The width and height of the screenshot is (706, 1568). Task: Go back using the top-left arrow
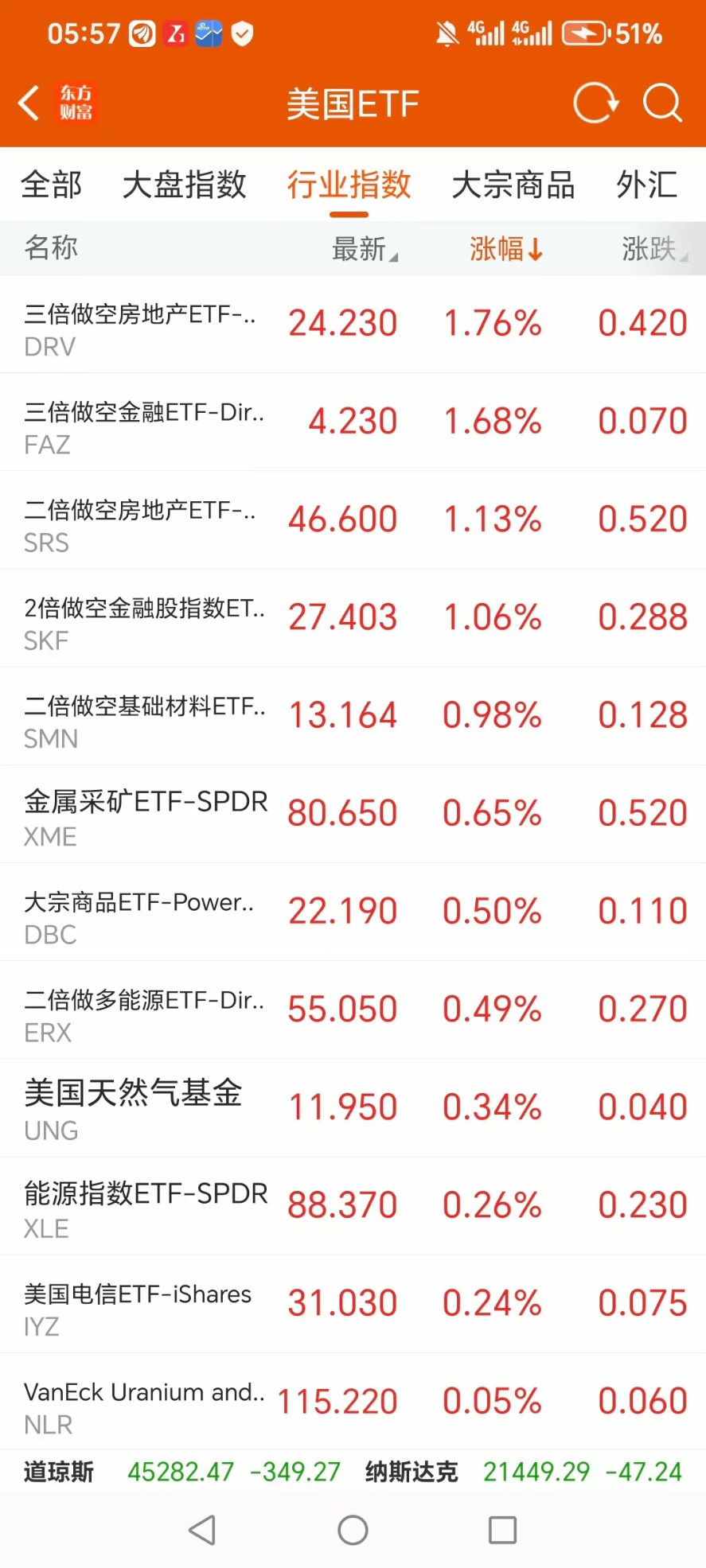(x=29, y=103)
